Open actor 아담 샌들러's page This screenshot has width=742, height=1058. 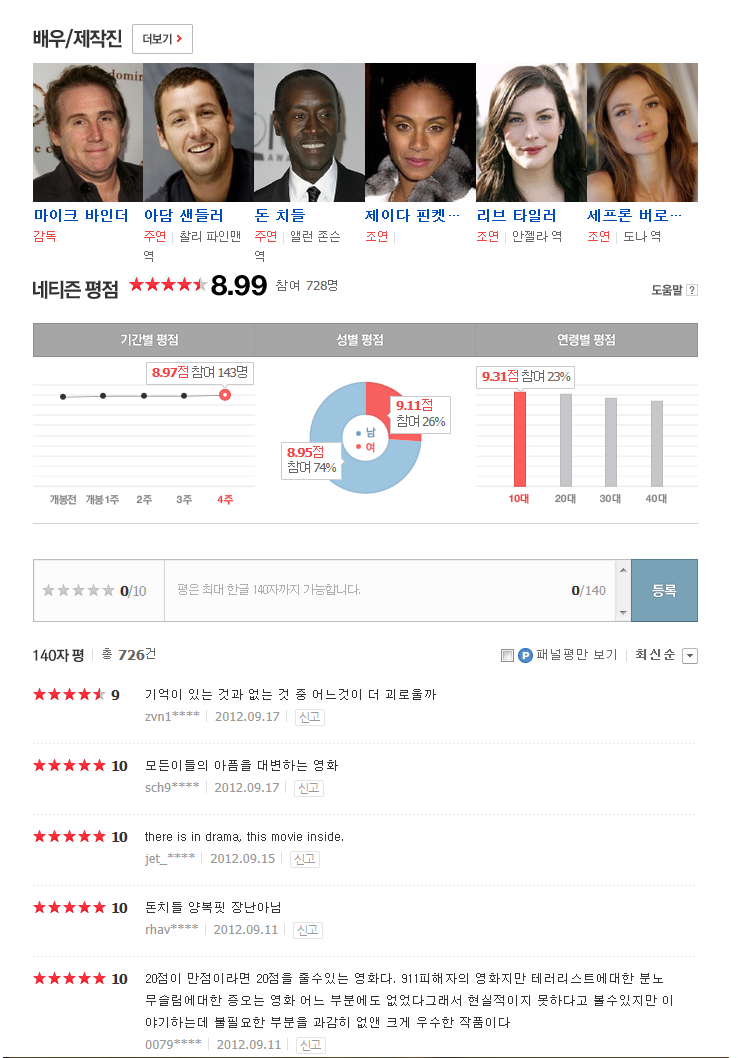click(x=183, y=216)
